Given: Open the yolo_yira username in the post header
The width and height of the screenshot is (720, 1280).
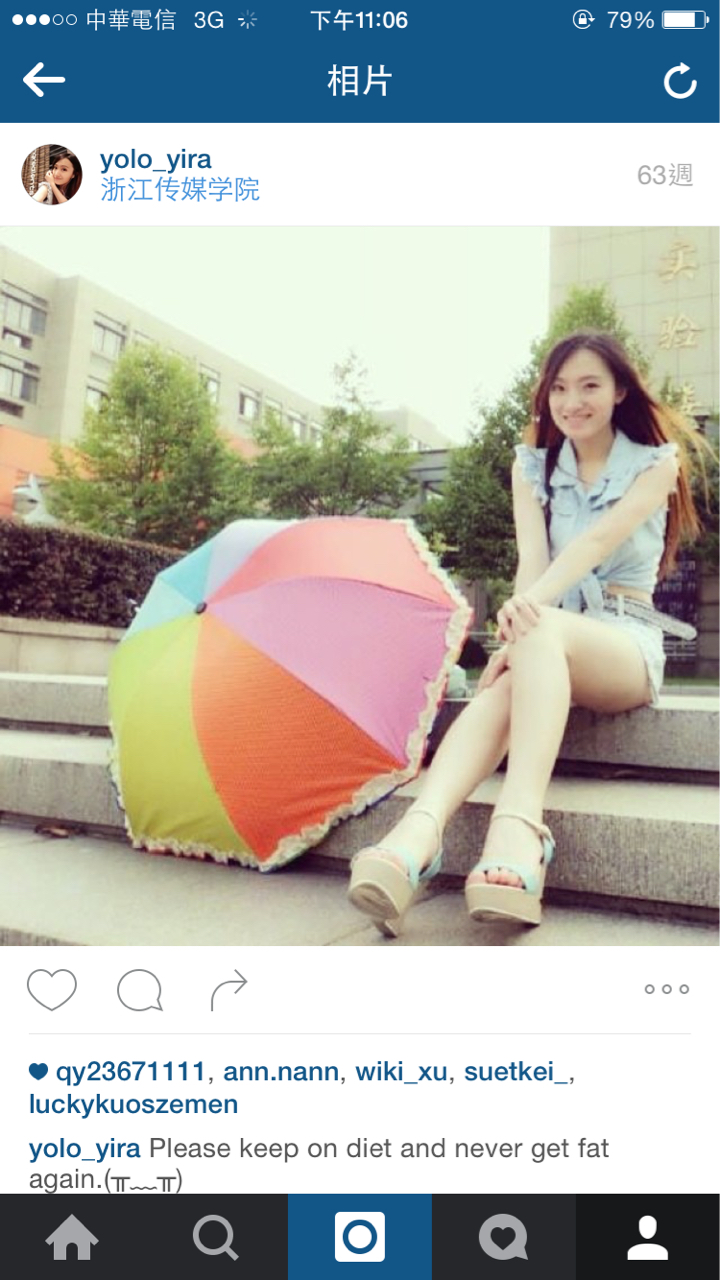Looking at the screenshot, I should pos(155,159).
